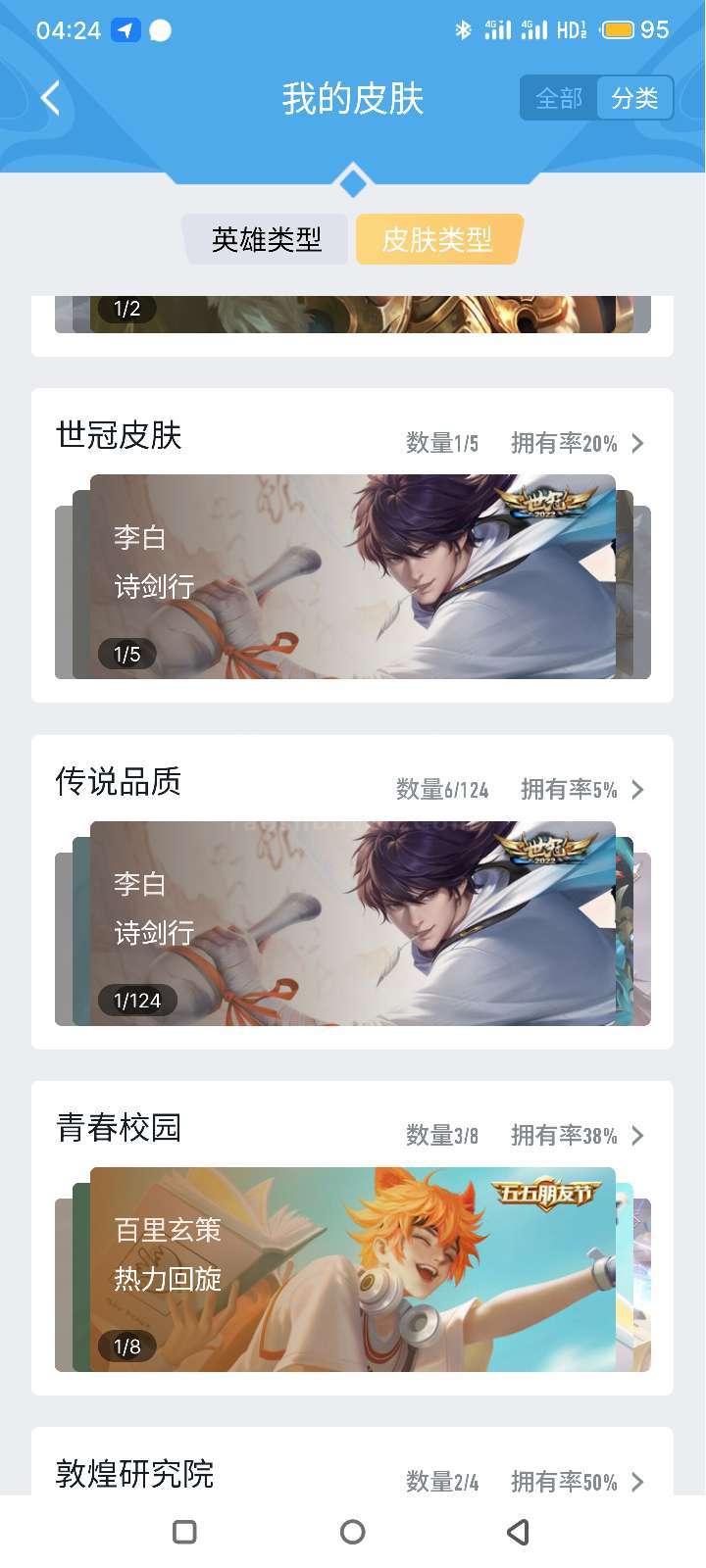Tap the system home button
This screenshot has height=1568, width=706.
point(353,1532)
